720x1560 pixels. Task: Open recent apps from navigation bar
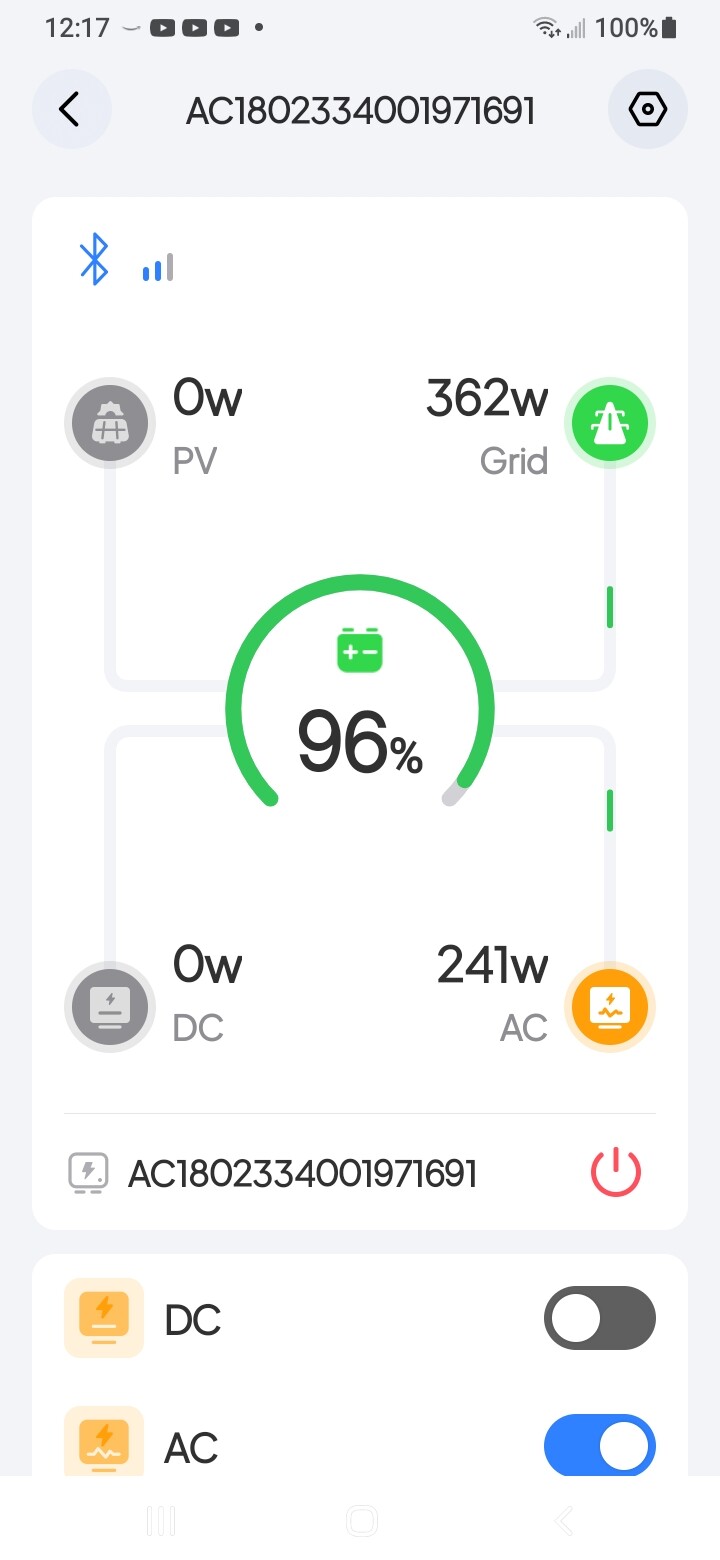click(160, 1521)
